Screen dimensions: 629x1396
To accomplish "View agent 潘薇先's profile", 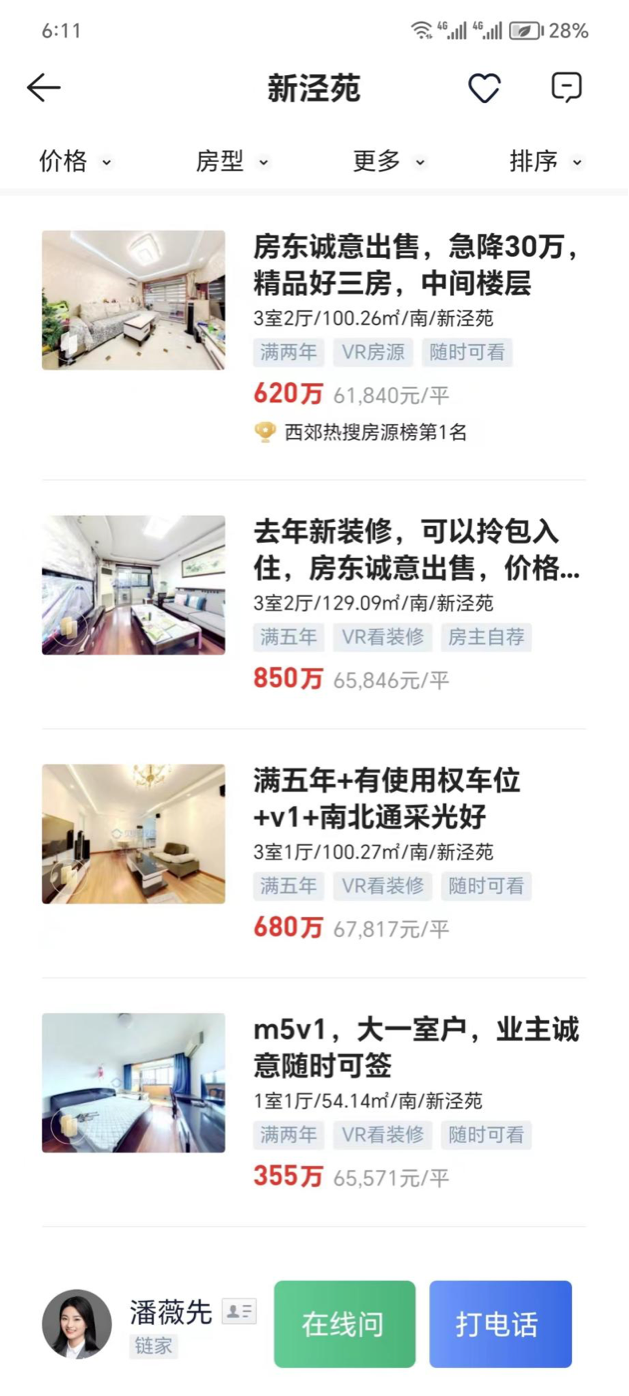I will [x=77, y=1324].
